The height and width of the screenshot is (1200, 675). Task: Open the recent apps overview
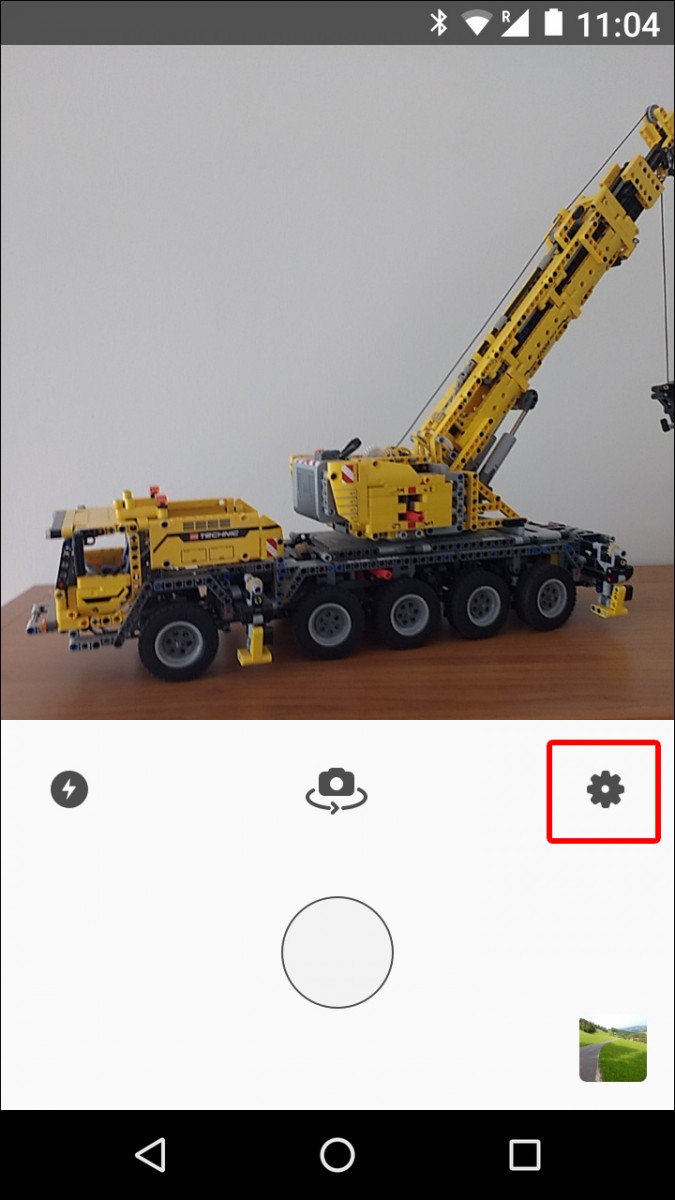tap(524, 1155)
